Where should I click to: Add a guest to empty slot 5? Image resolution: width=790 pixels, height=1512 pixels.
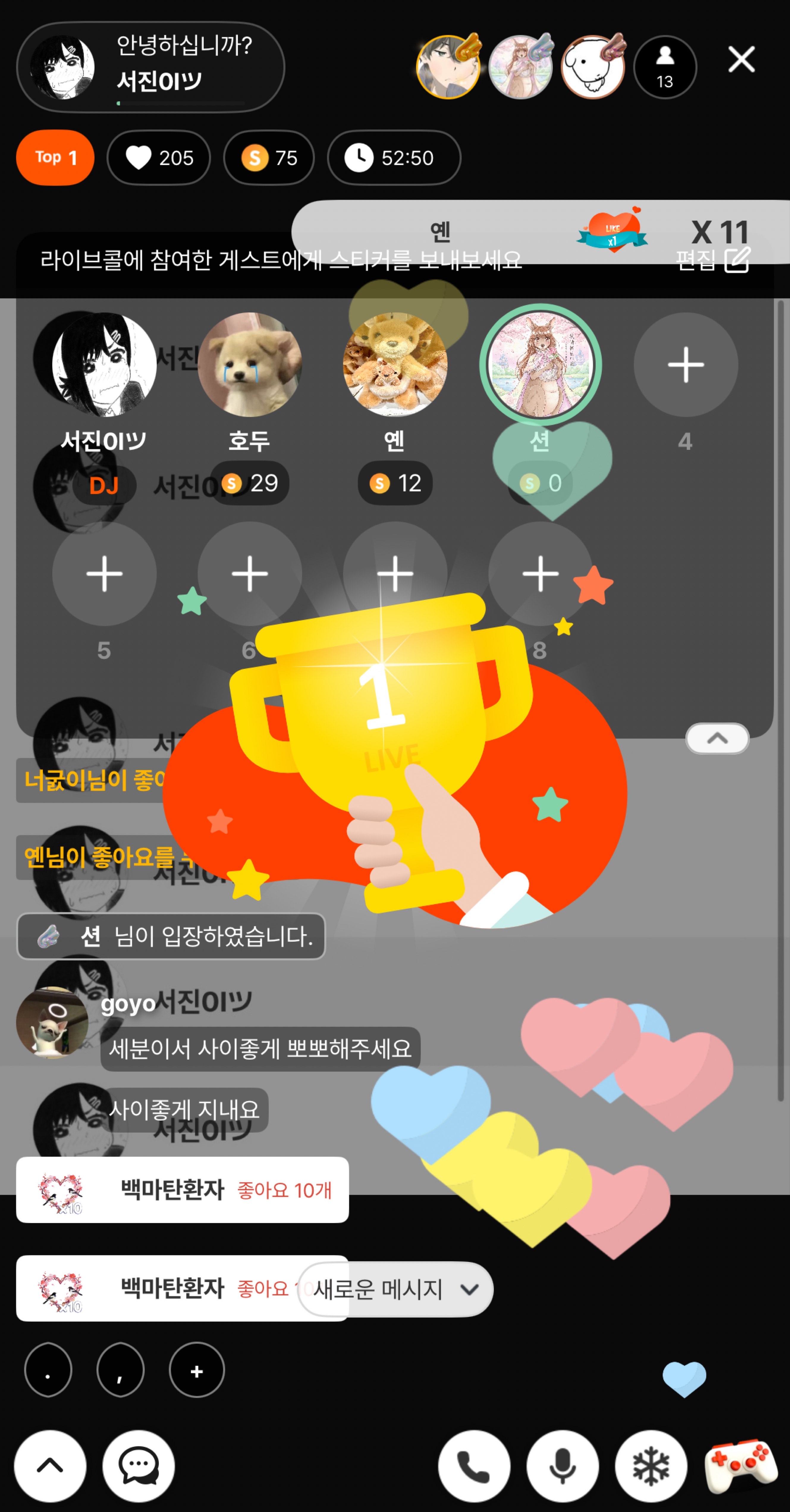104,573
